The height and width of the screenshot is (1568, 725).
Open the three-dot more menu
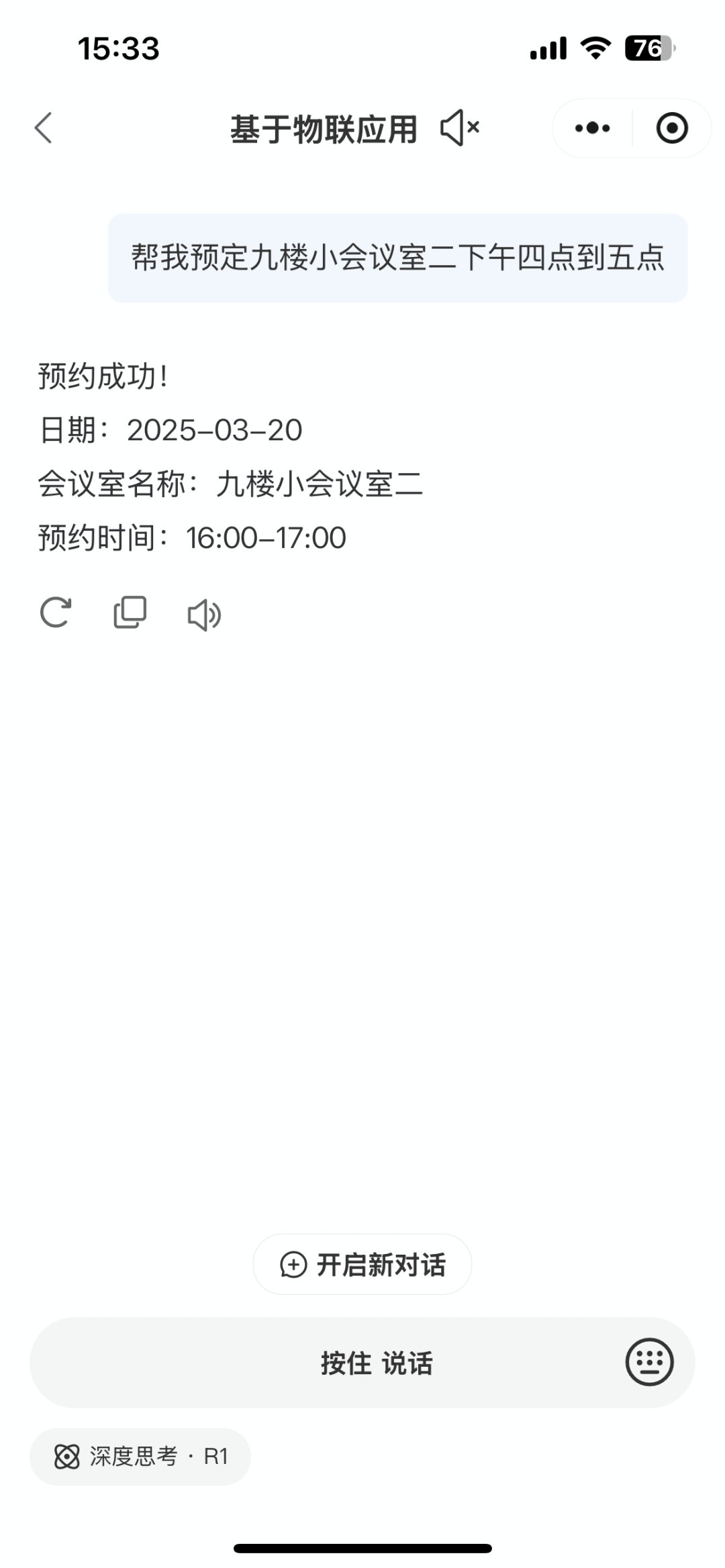pyautogui.click(x=592, y=128)
